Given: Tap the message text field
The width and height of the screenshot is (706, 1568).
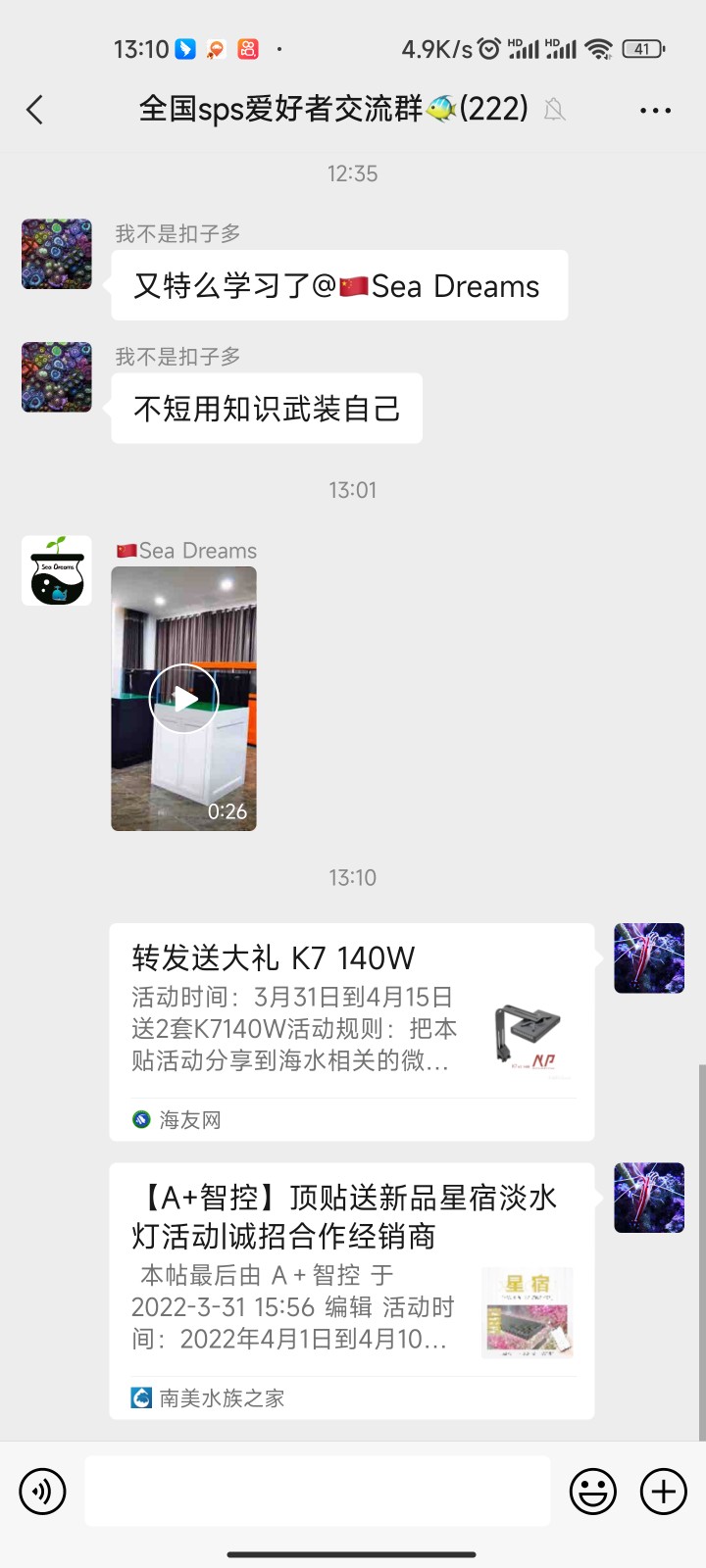Looking at the screenshot, I should 318,1492.
